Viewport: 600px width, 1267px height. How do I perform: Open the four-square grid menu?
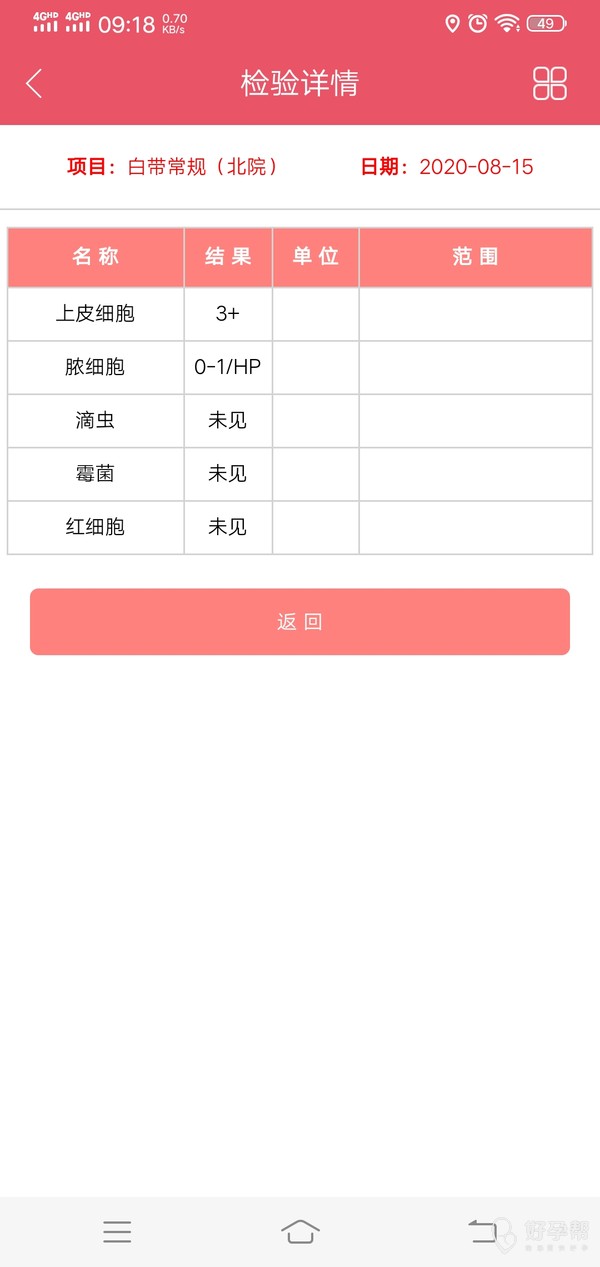(550, 83)
